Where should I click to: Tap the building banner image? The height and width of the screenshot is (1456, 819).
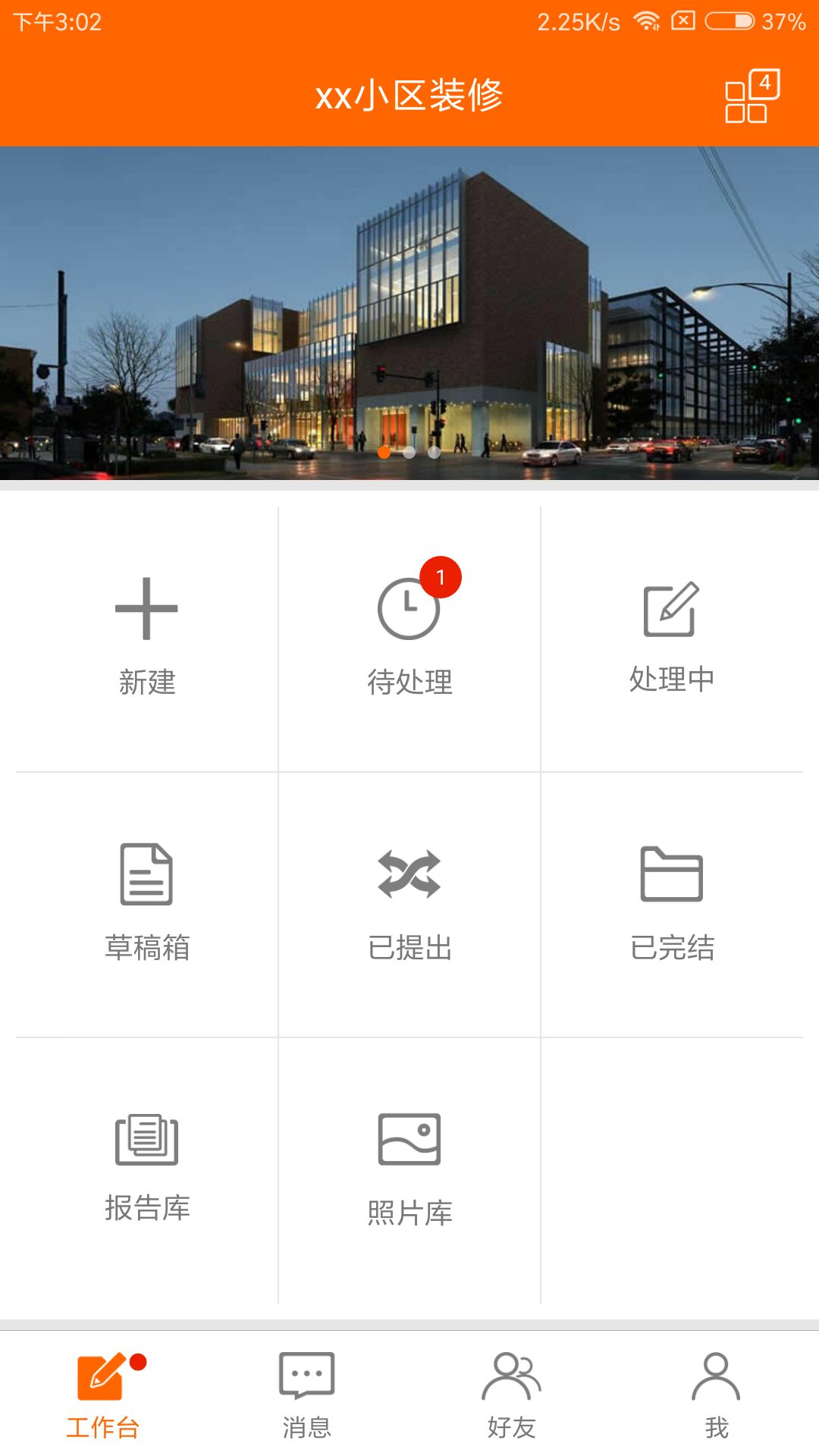(409, 313)
